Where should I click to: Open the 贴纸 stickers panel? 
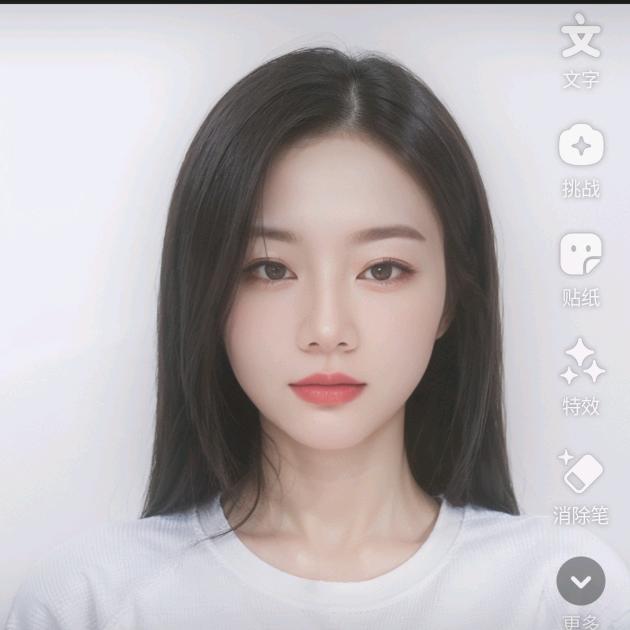tap(581, 255)
